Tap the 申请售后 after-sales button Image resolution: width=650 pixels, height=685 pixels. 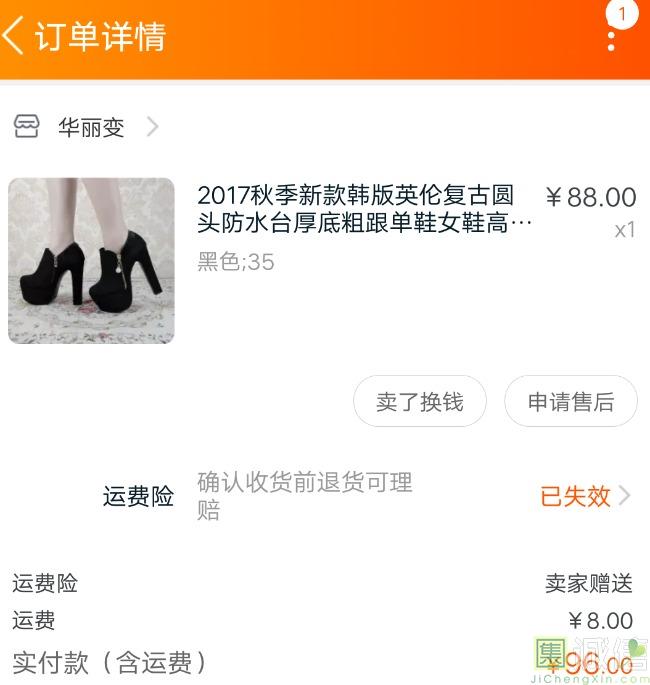[x=570, y=402]
